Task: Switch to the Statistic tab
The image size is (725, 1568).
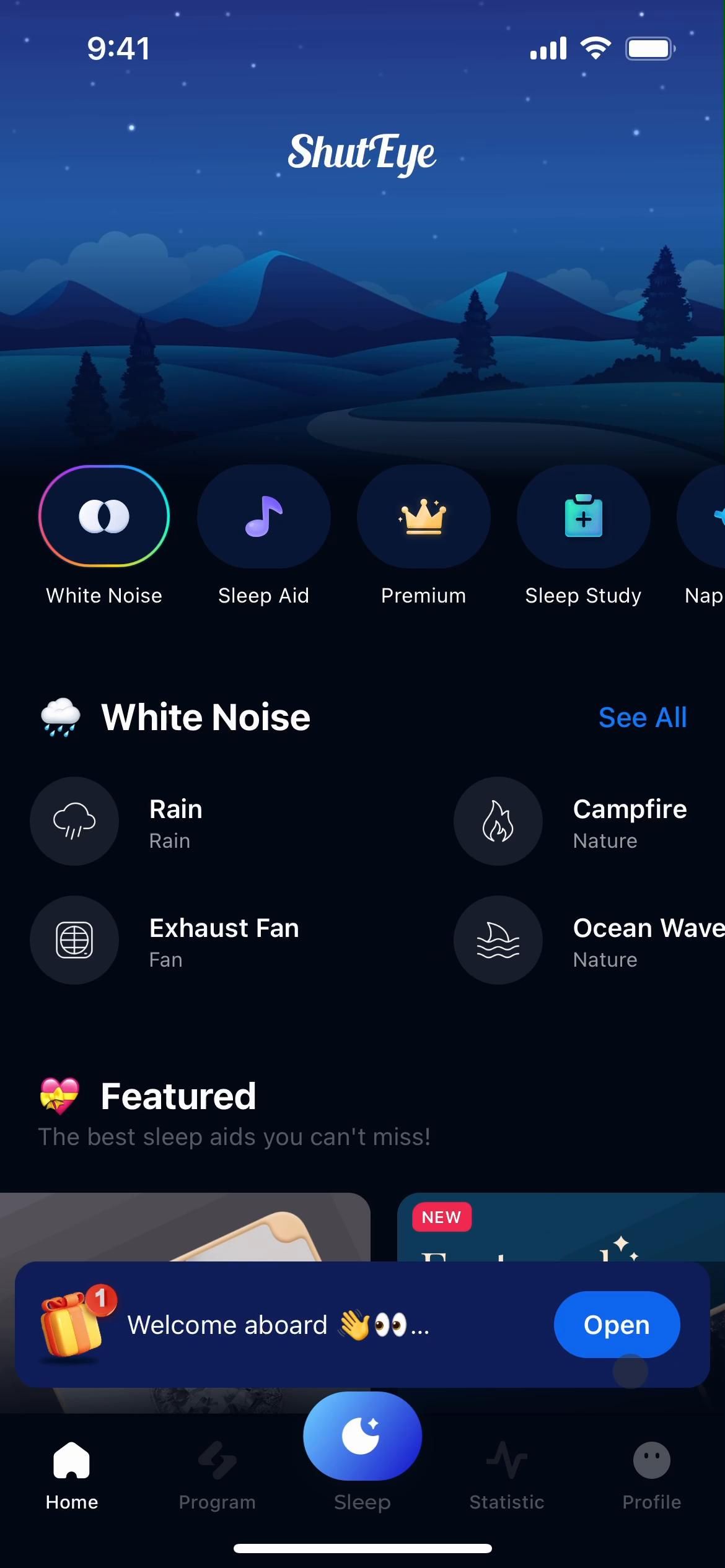Action: pos(507,1476)
